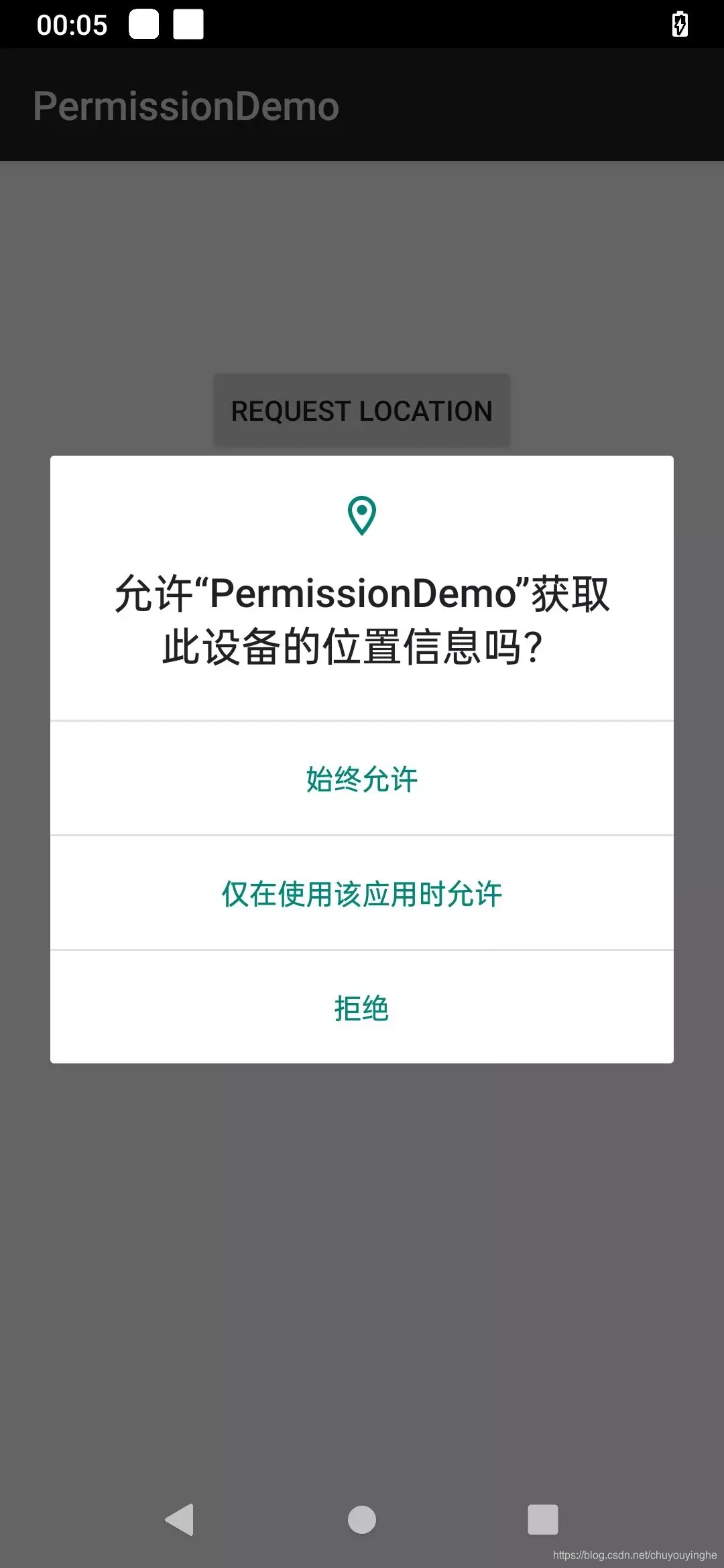Choose 仅在使用该应用时允许 option
The height and width of the screenshot is (1568, 724).
(x=362, y=893)
